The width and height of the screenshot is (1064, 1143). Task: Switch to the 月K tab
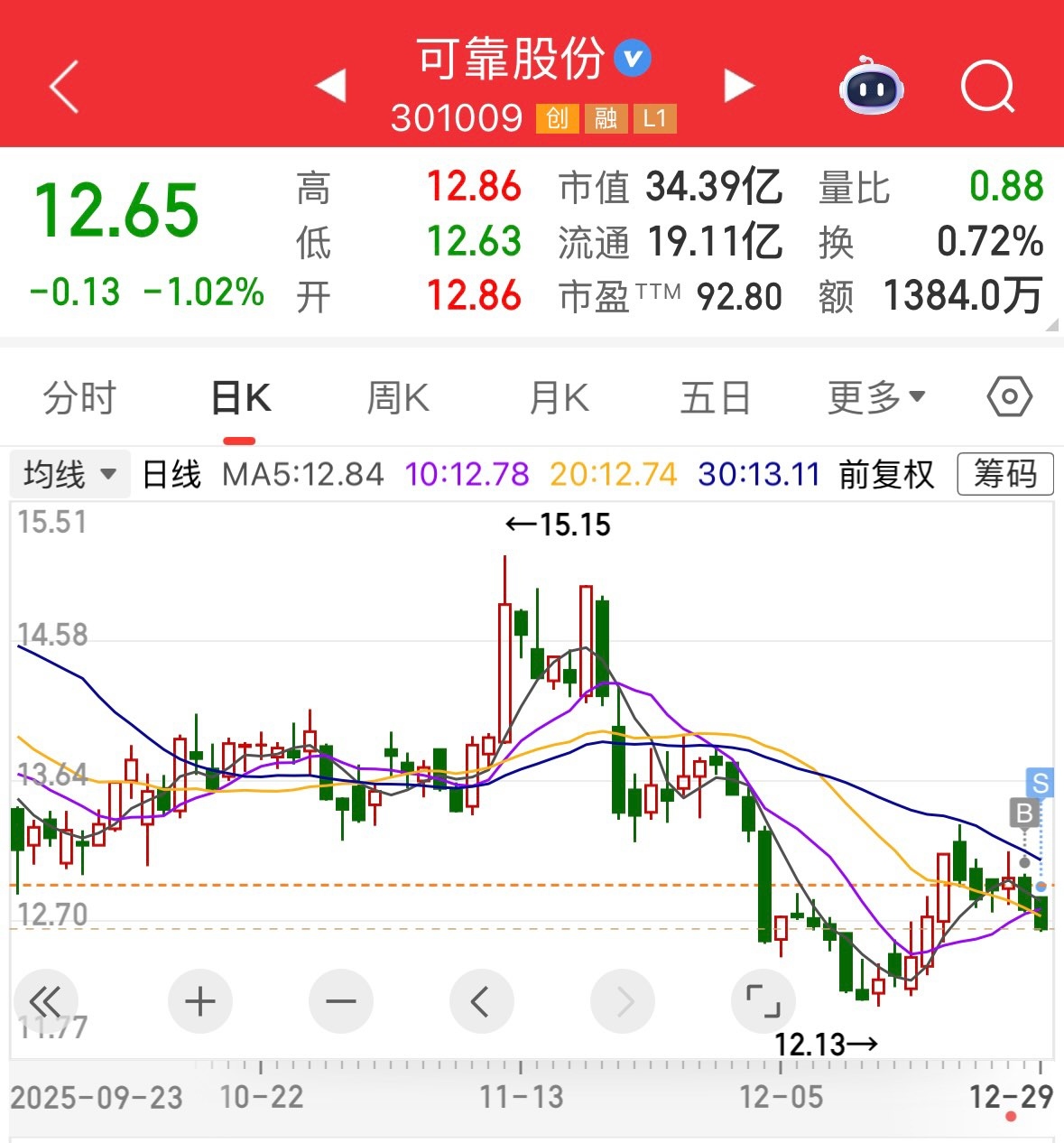[559, 398]
